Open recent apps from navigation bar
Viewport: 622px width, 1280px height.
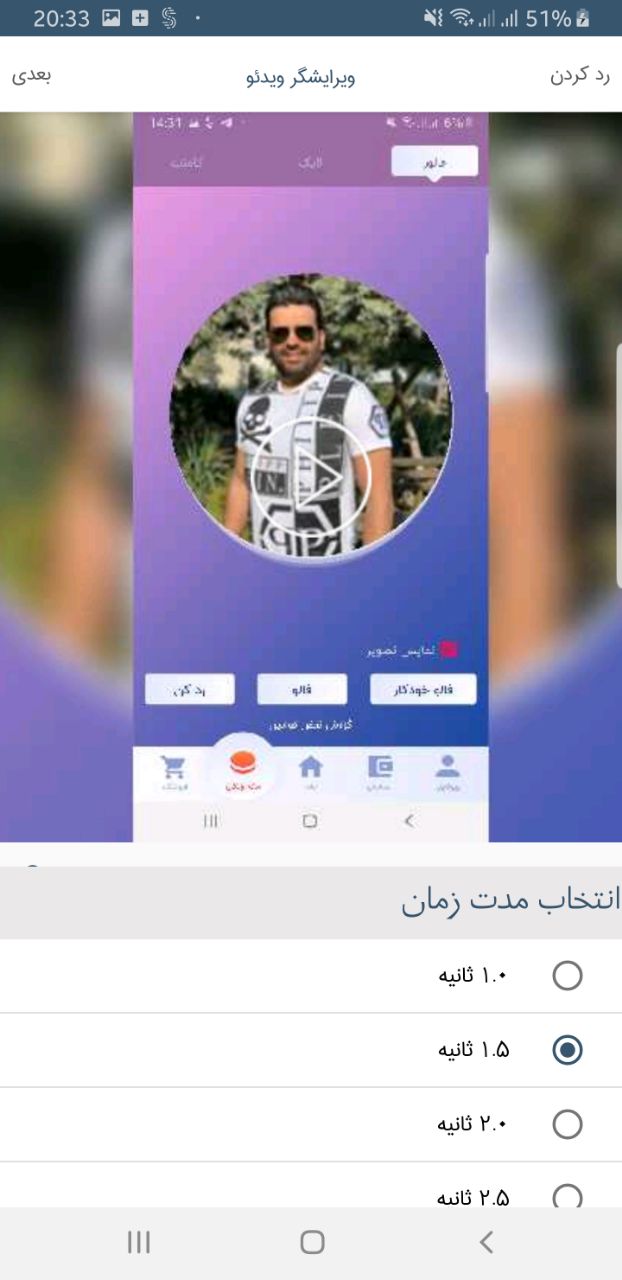tap(139, 1242)
